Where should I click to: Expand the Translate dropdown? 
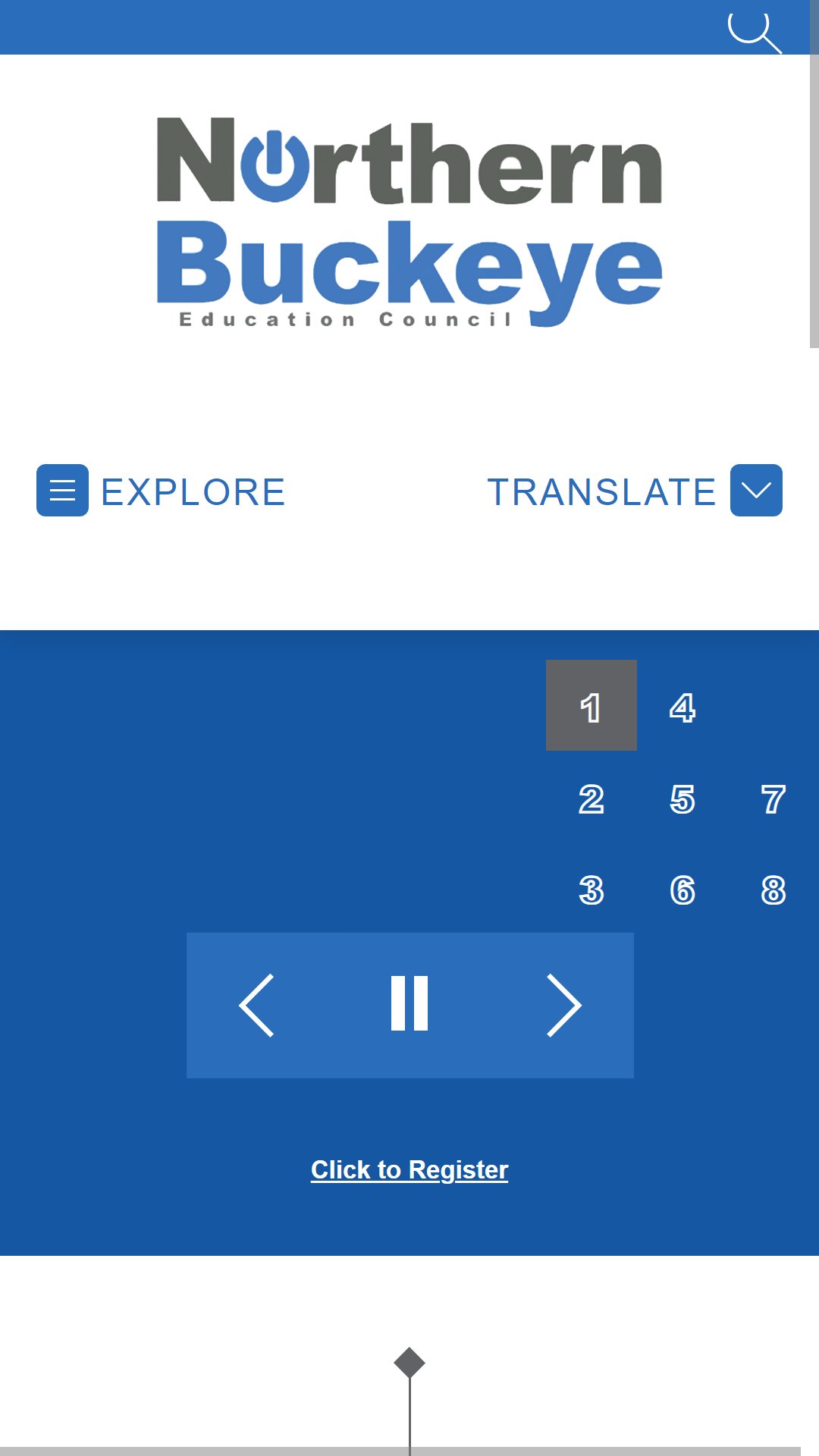click(x=634, y=491)
